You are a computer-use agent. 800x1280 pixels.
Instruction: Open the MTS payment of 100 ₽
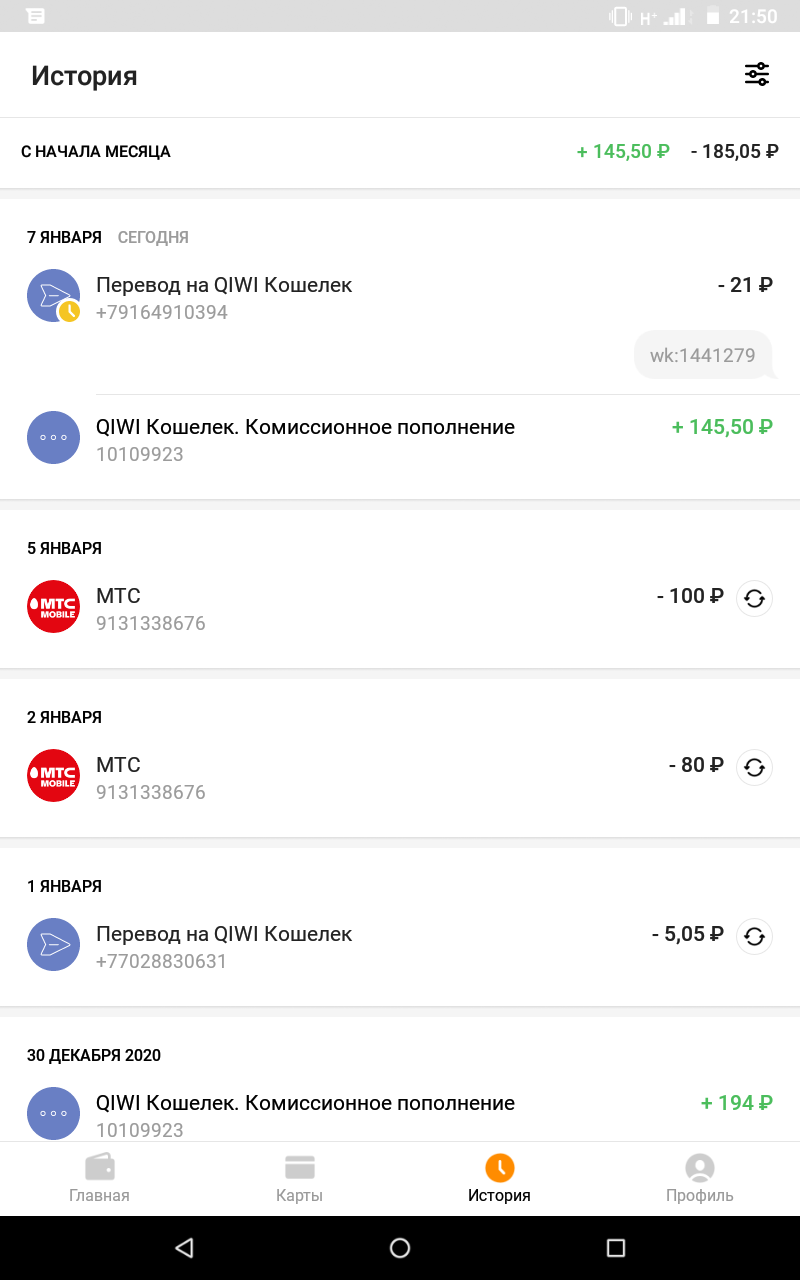coord(380,609)
